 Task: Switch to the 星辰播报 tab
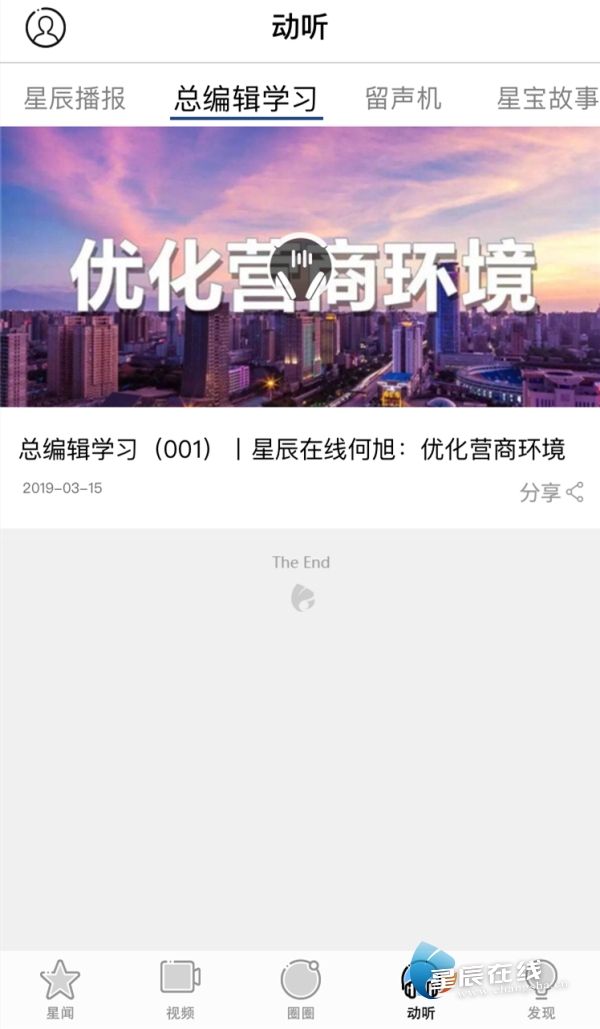click(x=75, y=98)
